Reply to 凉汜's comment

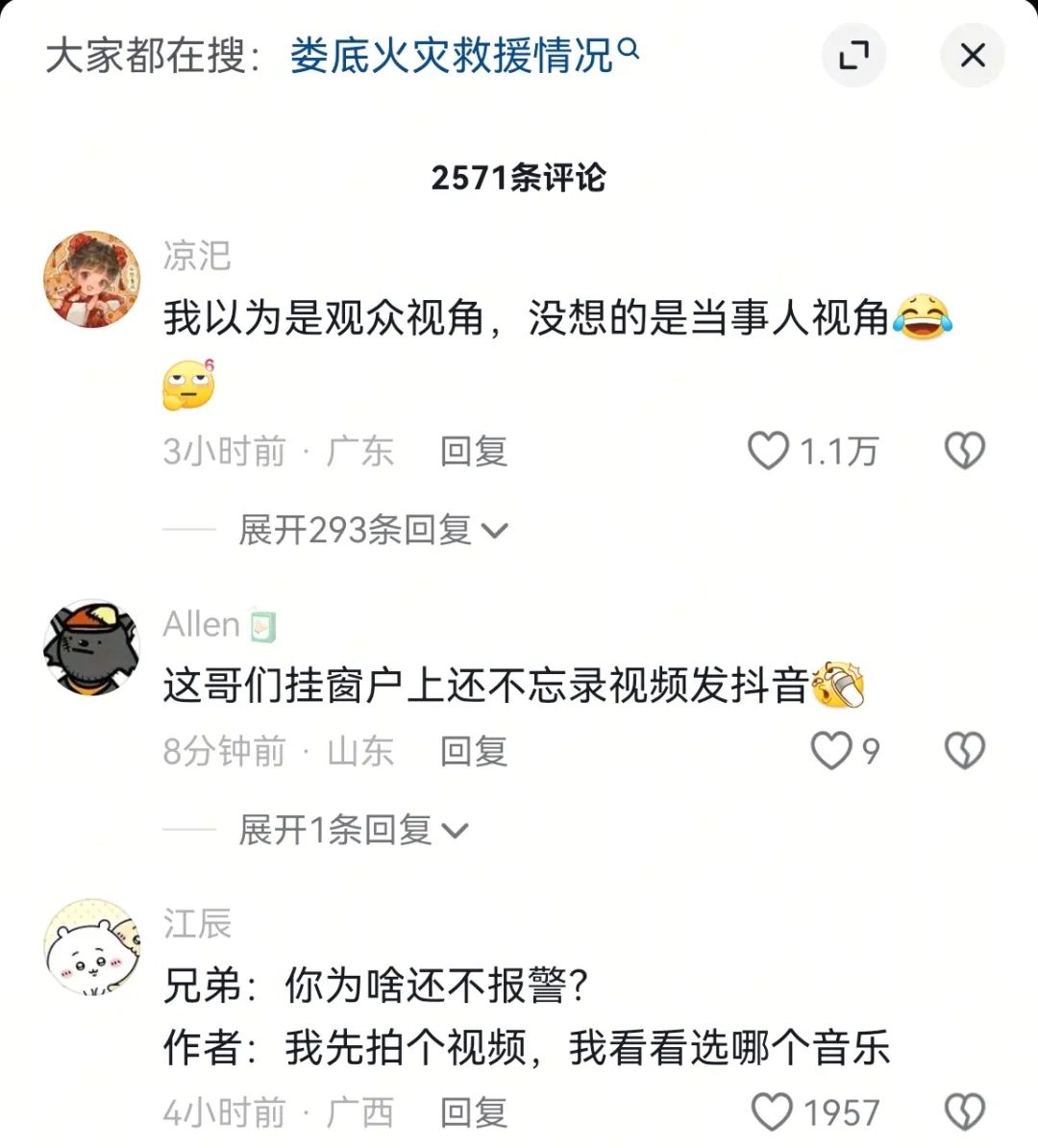[x=473, y=451]
